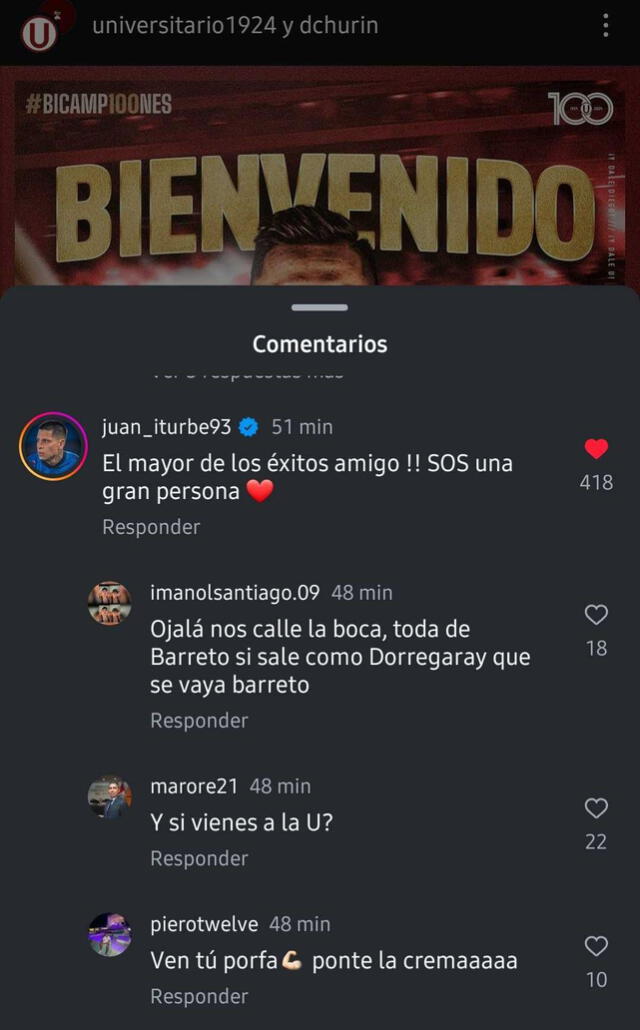This screenshot has height=1030, width=640.
Task: Open marore21's profile via username
Action: 194,786
